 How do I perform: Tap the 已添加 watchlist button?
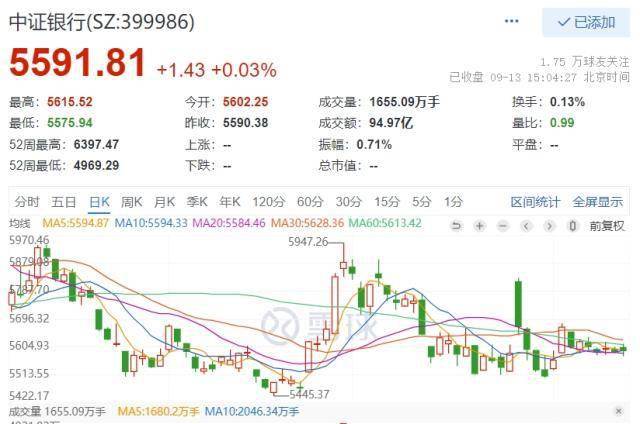(x=586, y=22)
